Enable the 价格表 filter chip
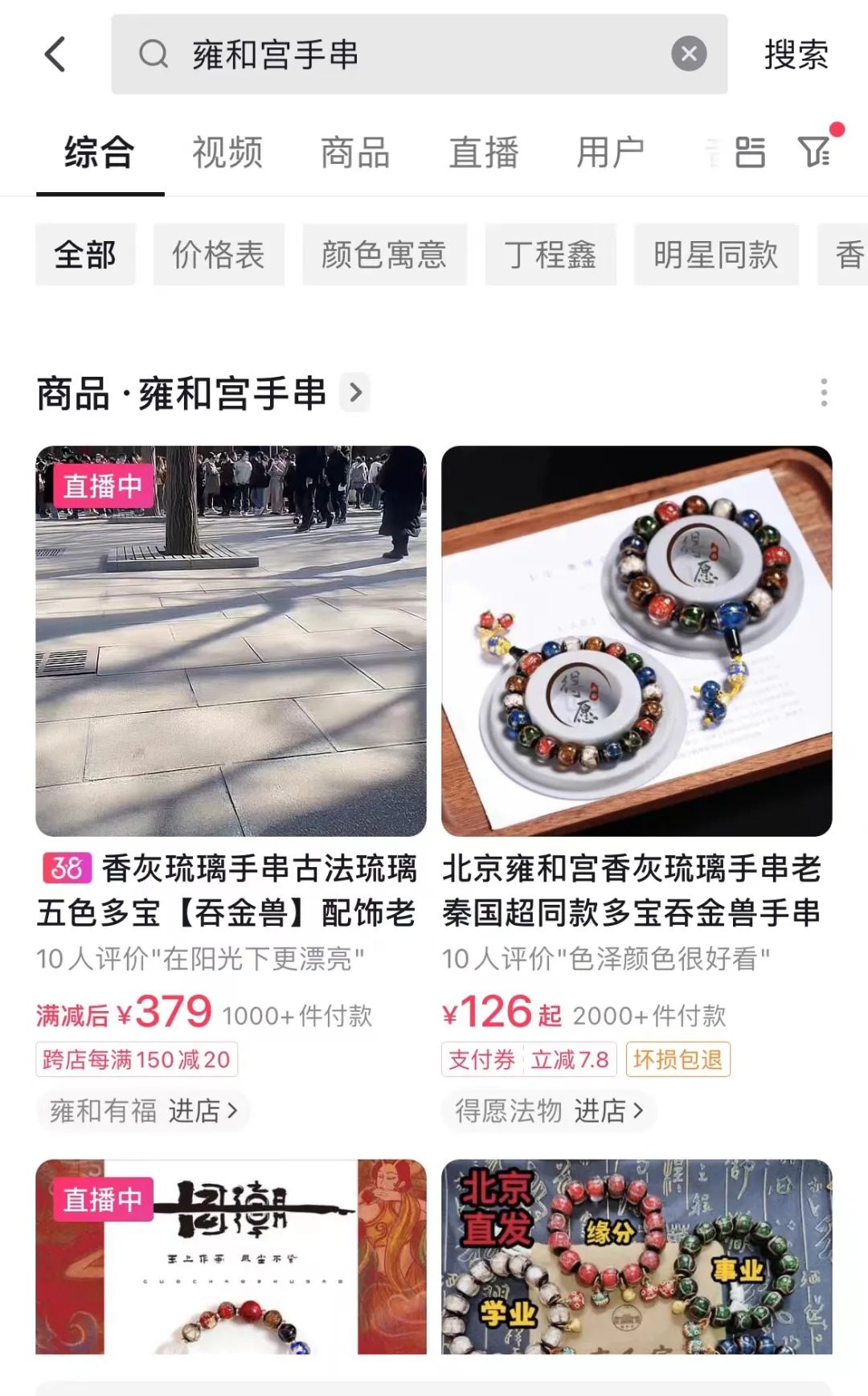The image size is (868, 1396). point(219,253)
